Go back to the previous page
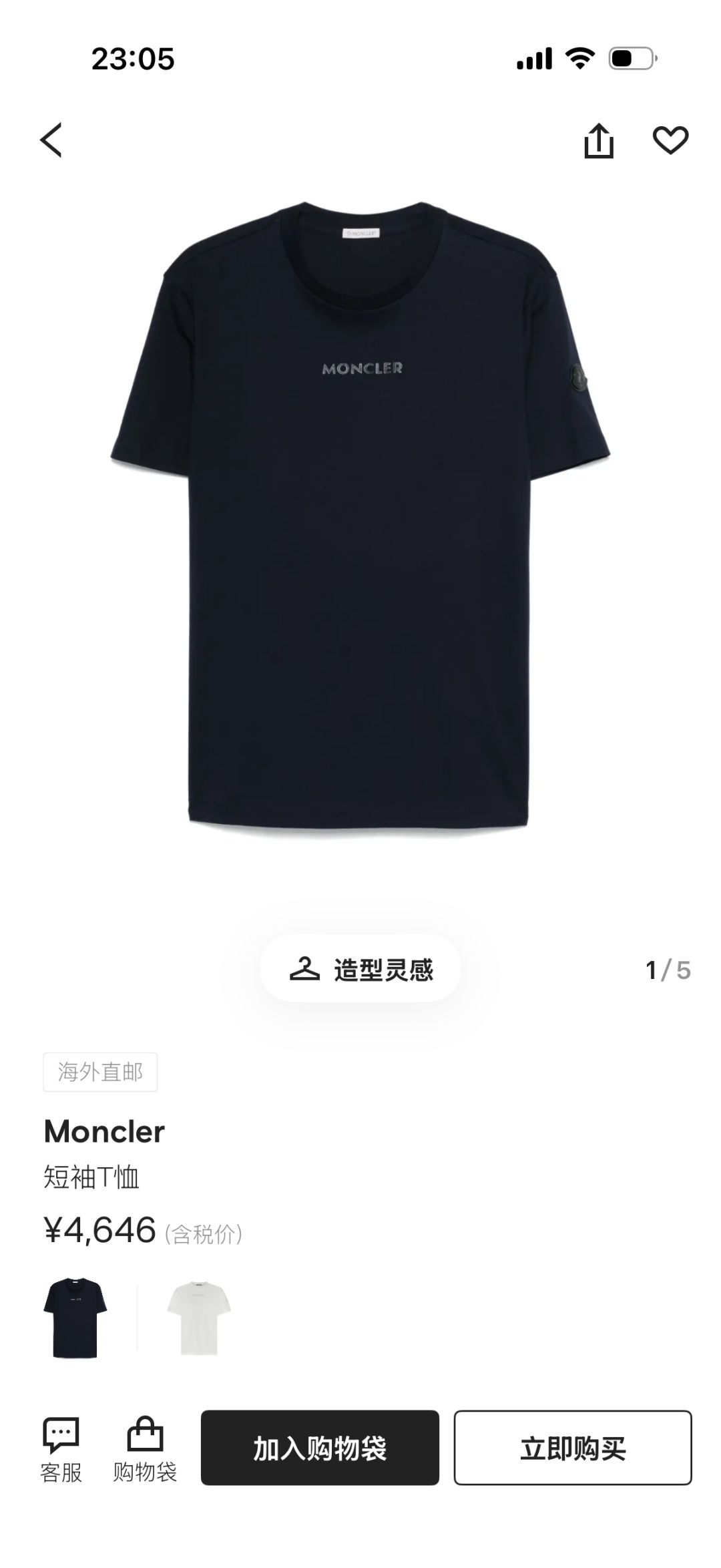The height and width of the screenshot is (1568, 721). [x=51, y=140]
